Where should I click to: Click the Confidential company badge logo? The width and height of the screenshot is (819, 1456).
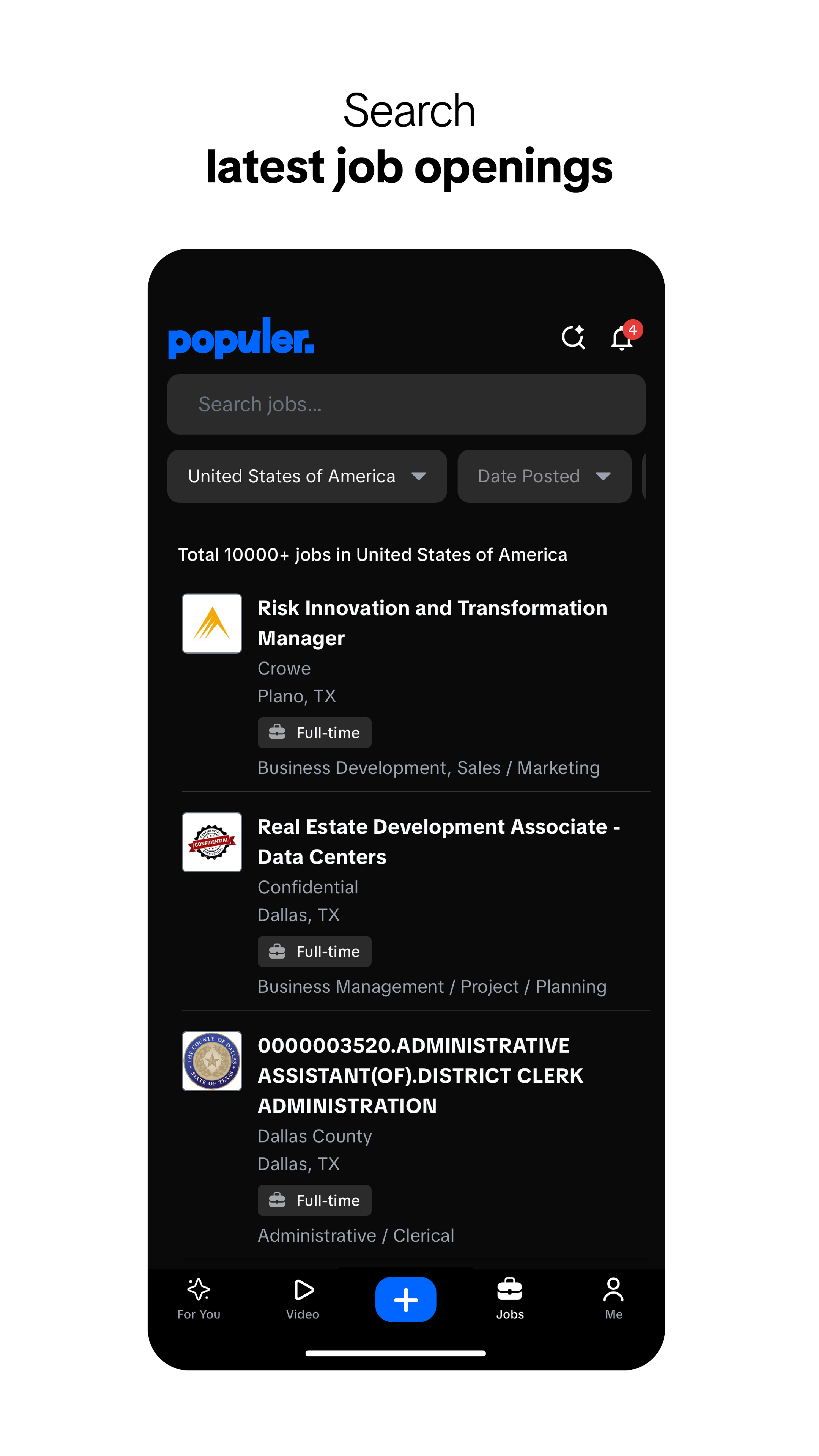pyautogui.click(x=211, y=841)
